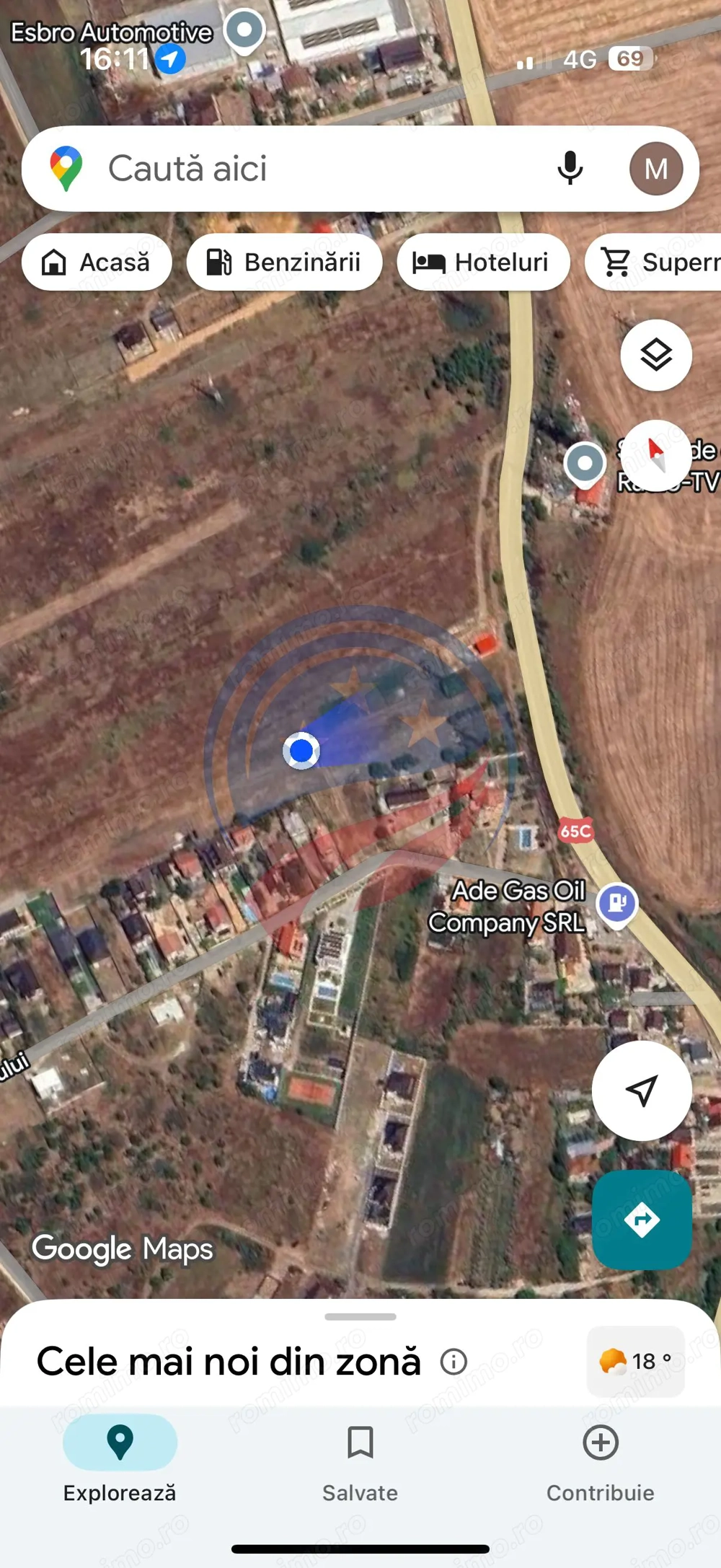
Task: Filter by Benzinării chip
Action: (284, 262)
